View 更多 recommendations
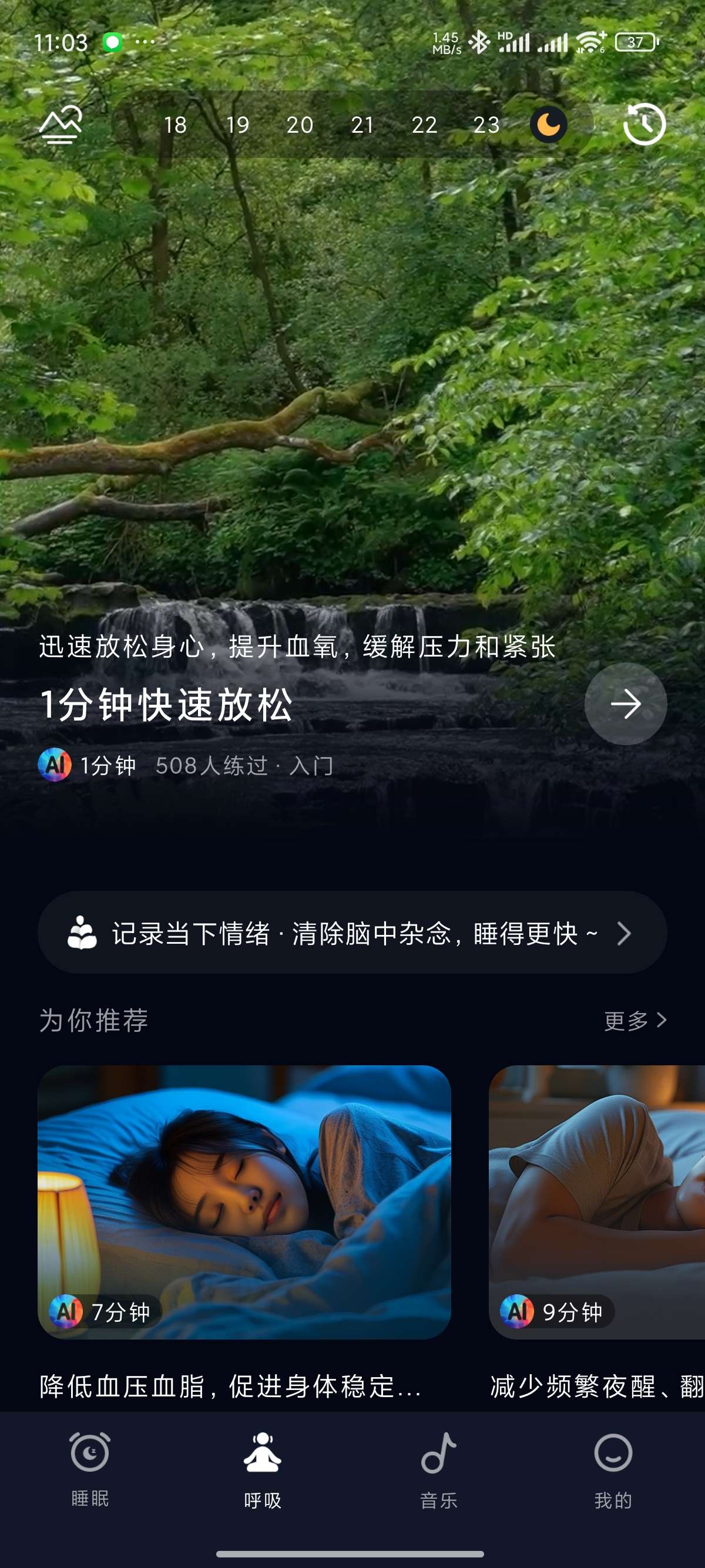This screenshot has width=705, height=1568. (635, 1021)
